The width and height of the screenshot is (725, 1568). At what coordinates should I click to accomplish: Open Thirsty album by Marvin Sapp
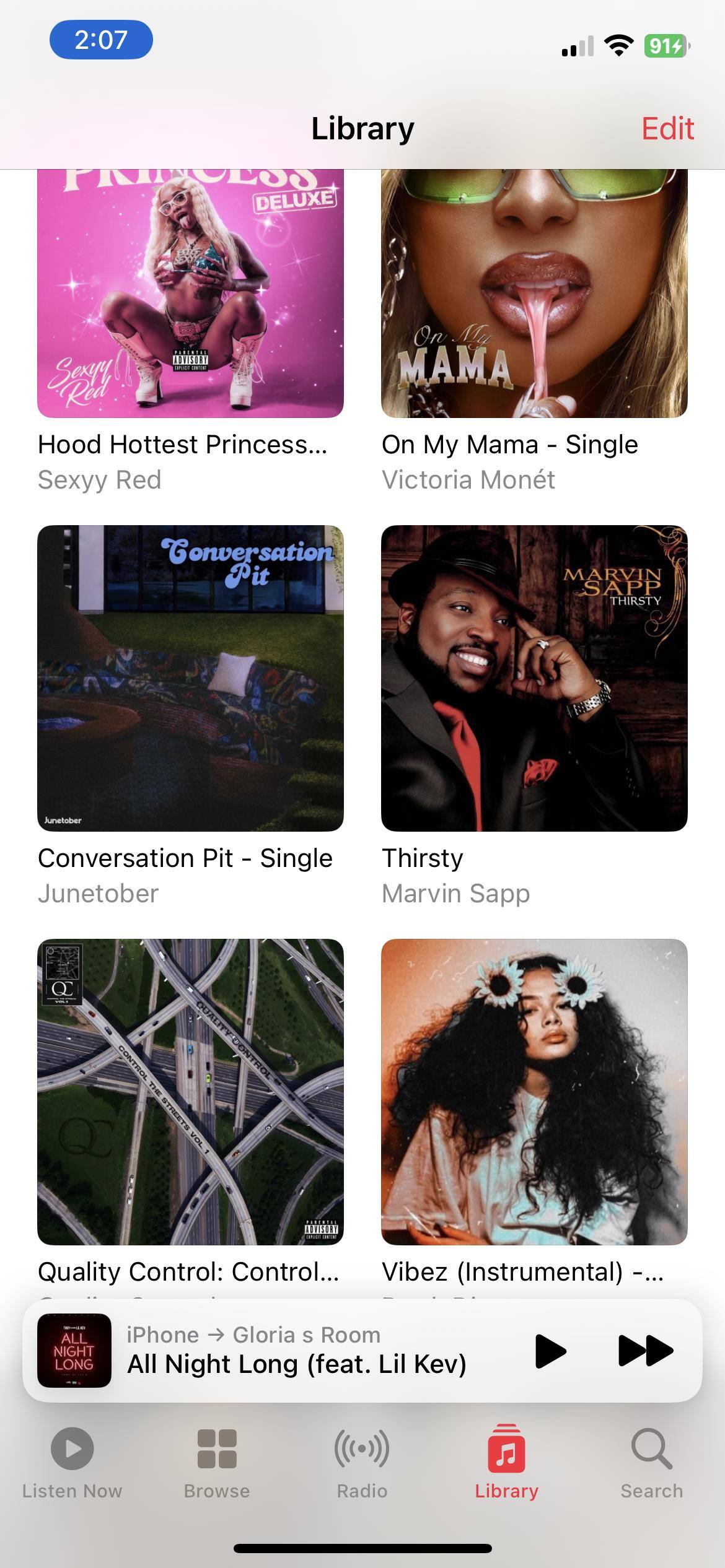(x=534, y=678)
